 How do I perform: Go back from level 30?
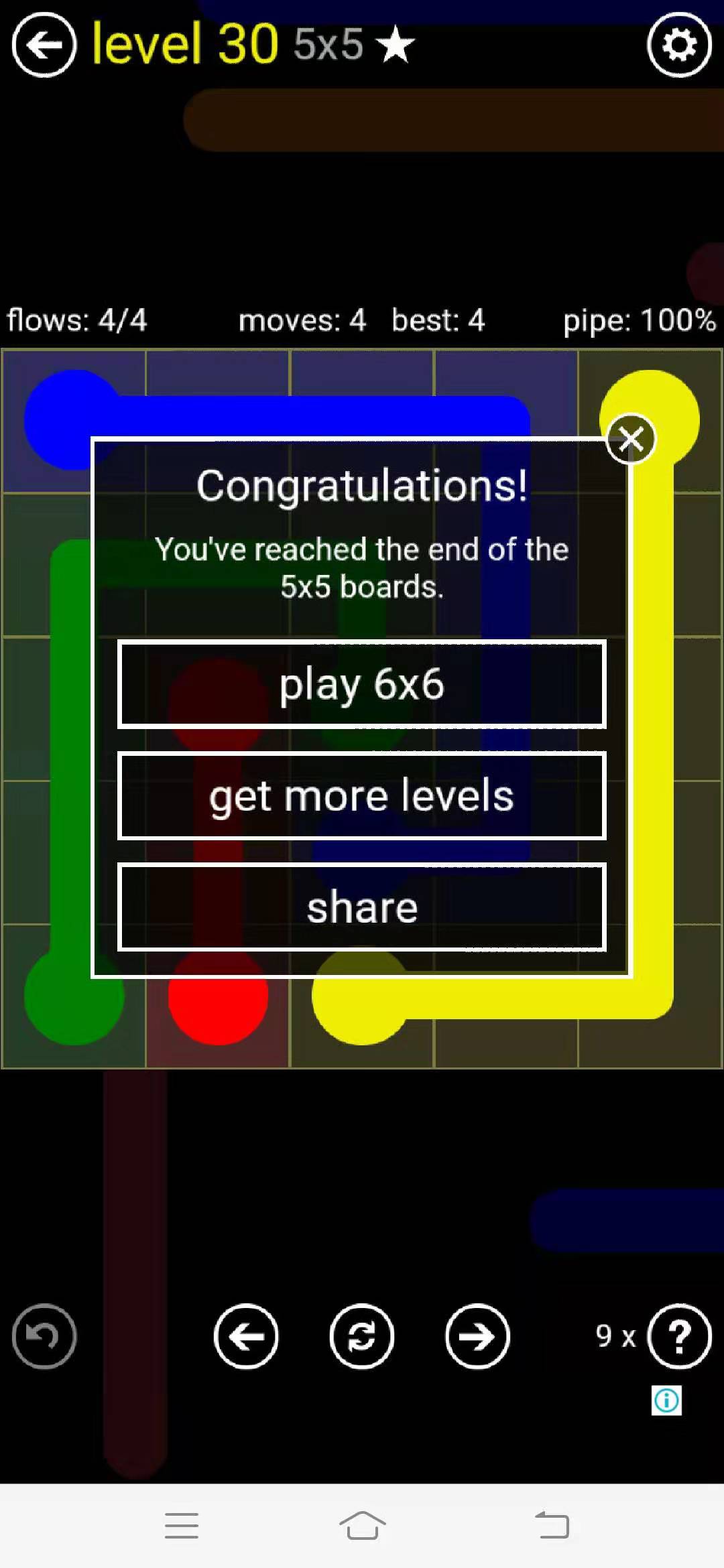click(x=44, y=46)
